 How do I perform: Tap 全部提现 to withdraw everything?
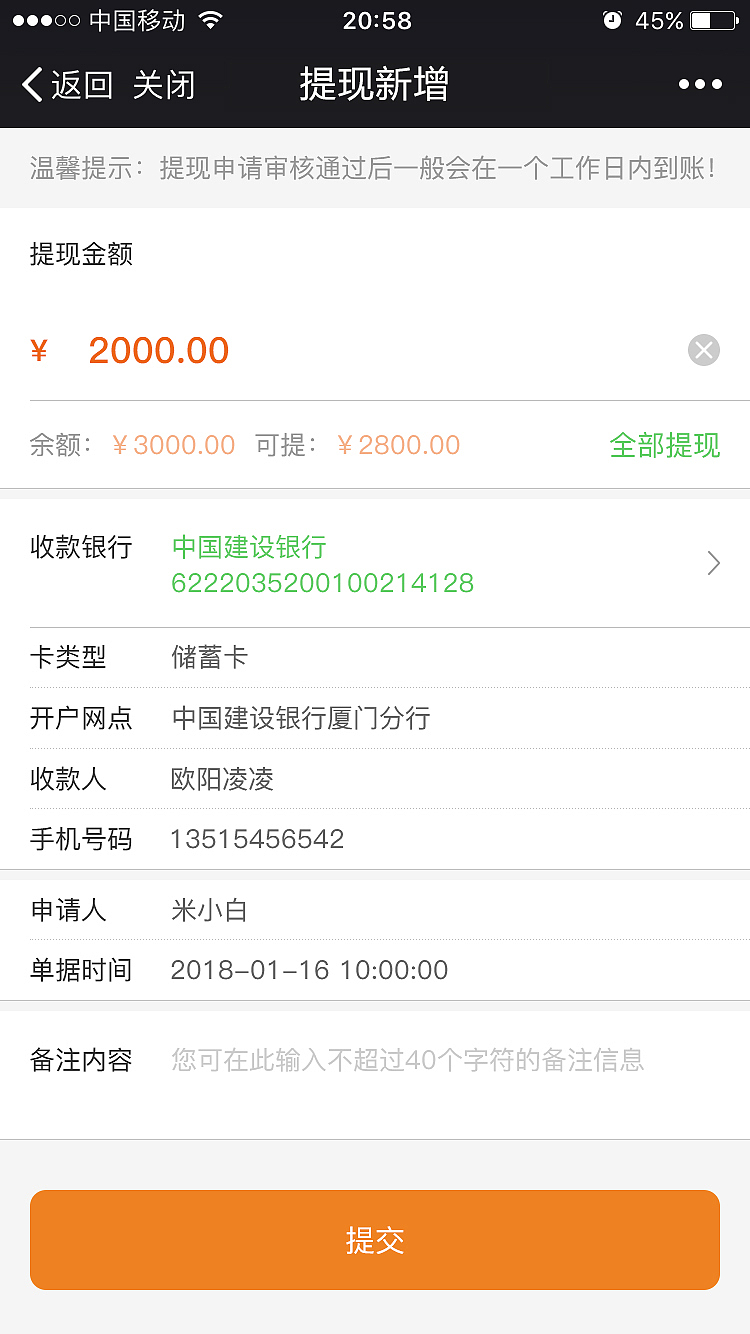tap(666, 444)
